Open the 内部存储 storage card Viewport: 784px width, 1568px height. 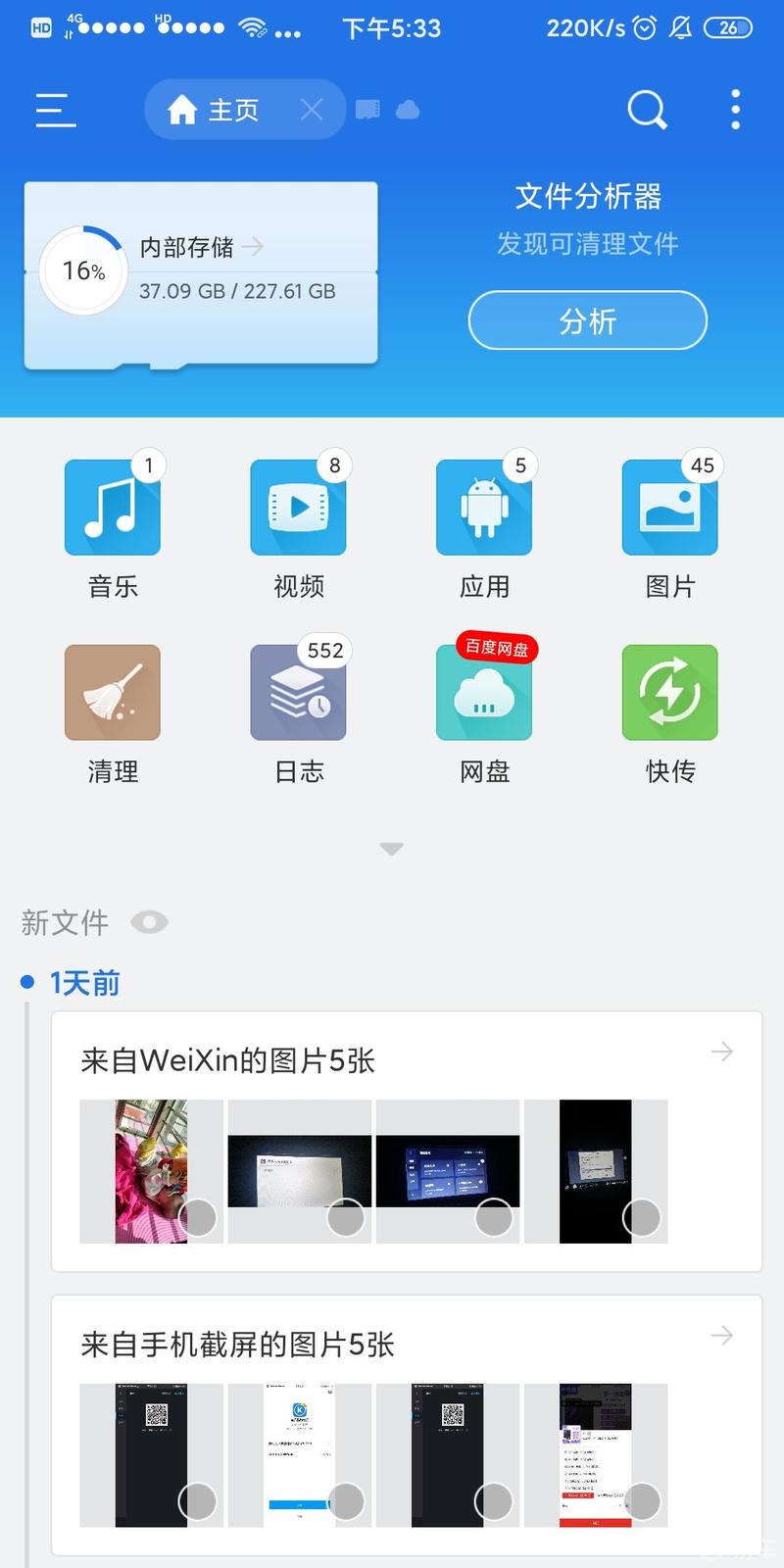[201, 271]
